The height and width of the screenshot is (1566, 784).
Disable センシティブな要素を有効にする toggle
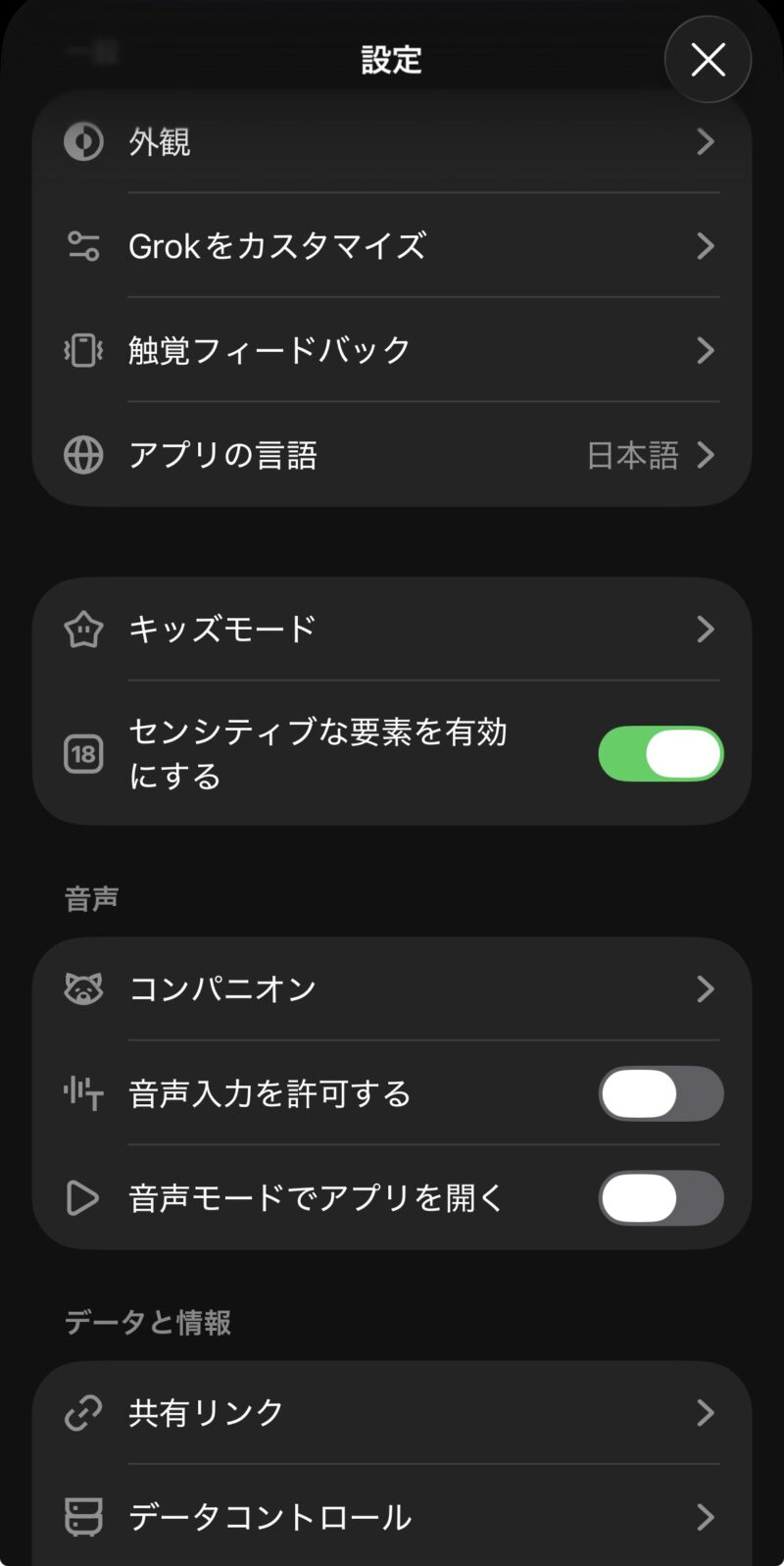pyautogui.click(x=661, y=753)
